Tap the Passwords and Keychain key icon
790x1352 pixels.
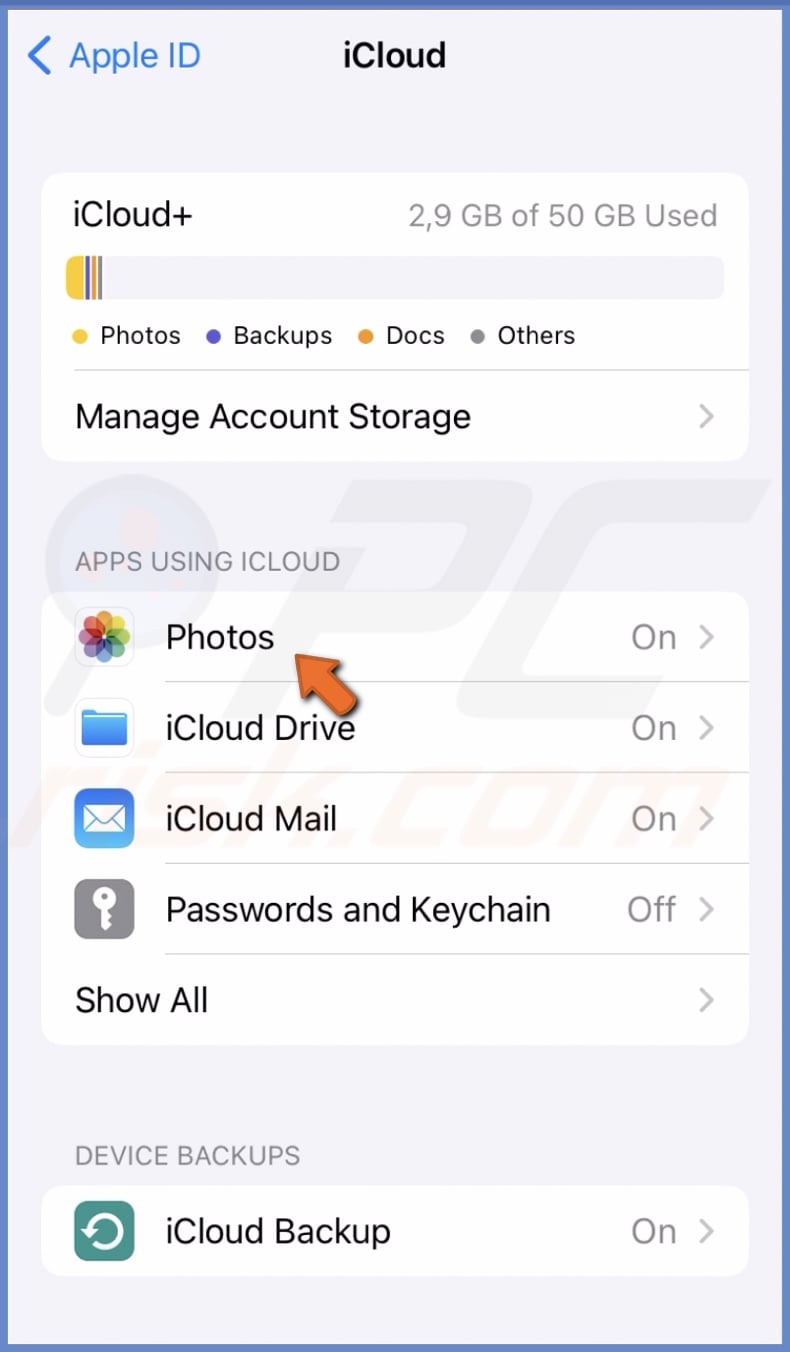[104, 909]
